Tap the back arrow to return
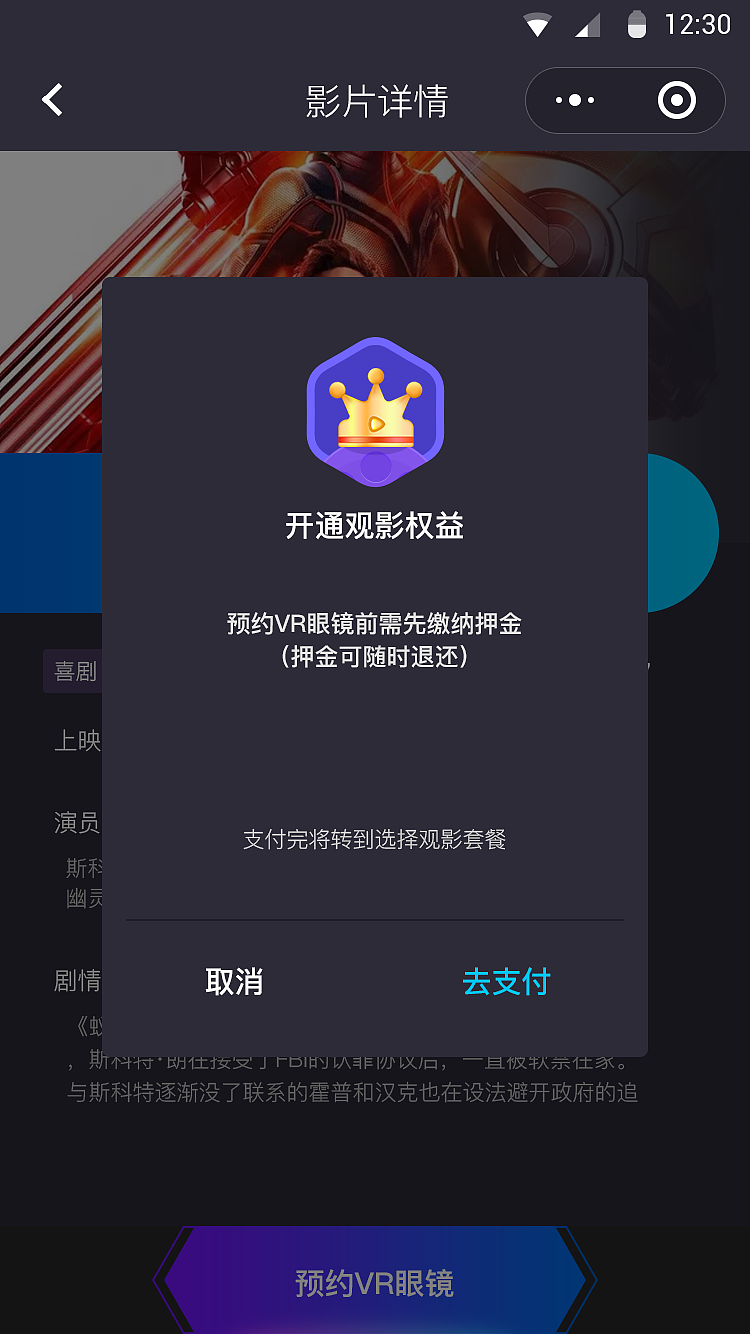The width and height of the screenshot is (750, 1334). click(50, 100)
